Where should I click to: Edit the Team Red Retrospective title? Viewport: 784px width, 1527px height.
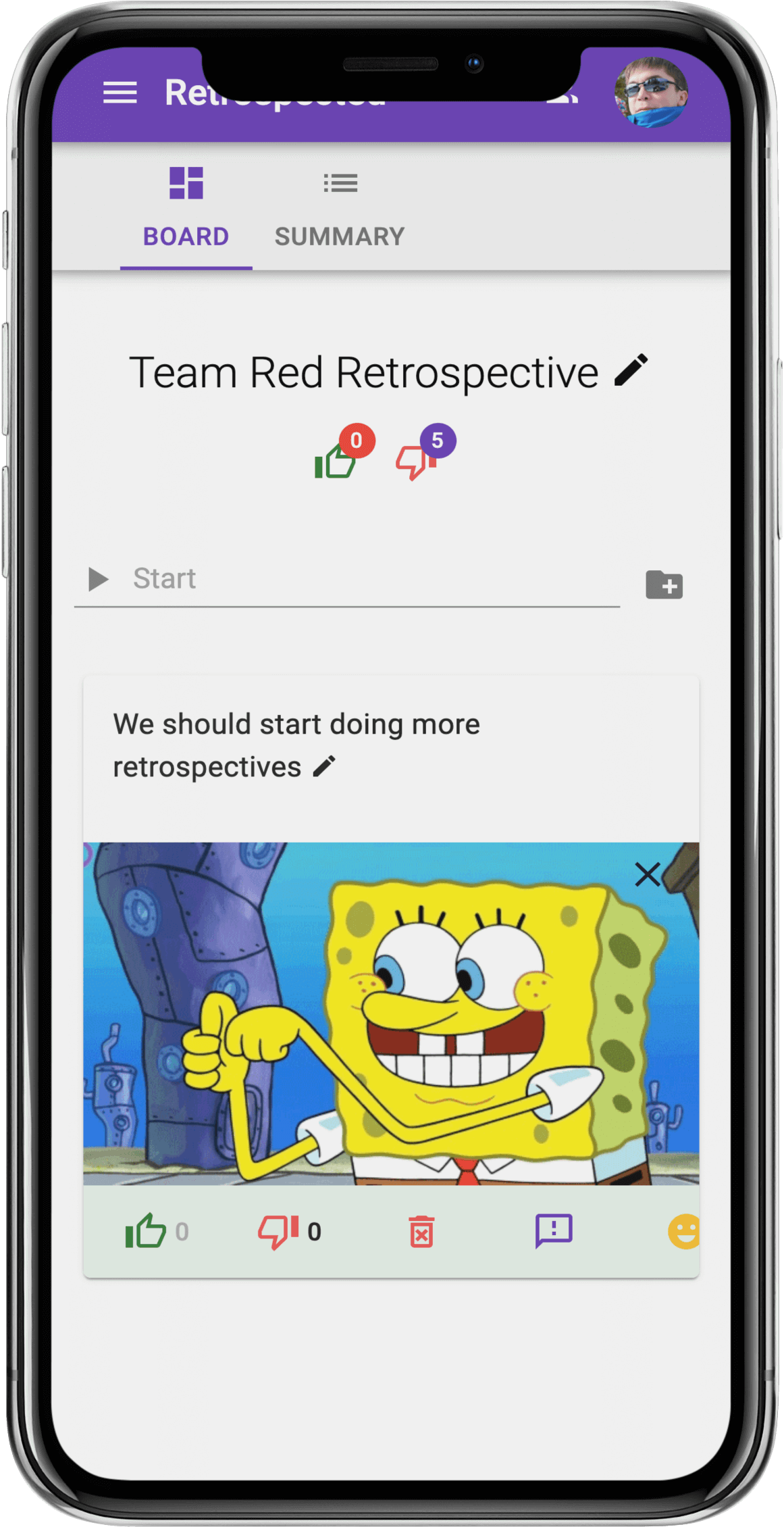[631, 370]
